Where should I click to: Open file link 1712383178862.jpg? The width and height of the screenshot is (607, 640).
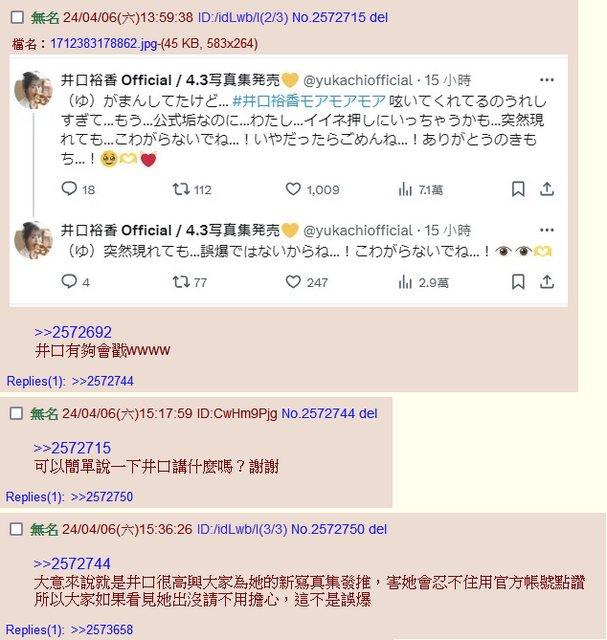pyautogui.click(x=98, y=44)
